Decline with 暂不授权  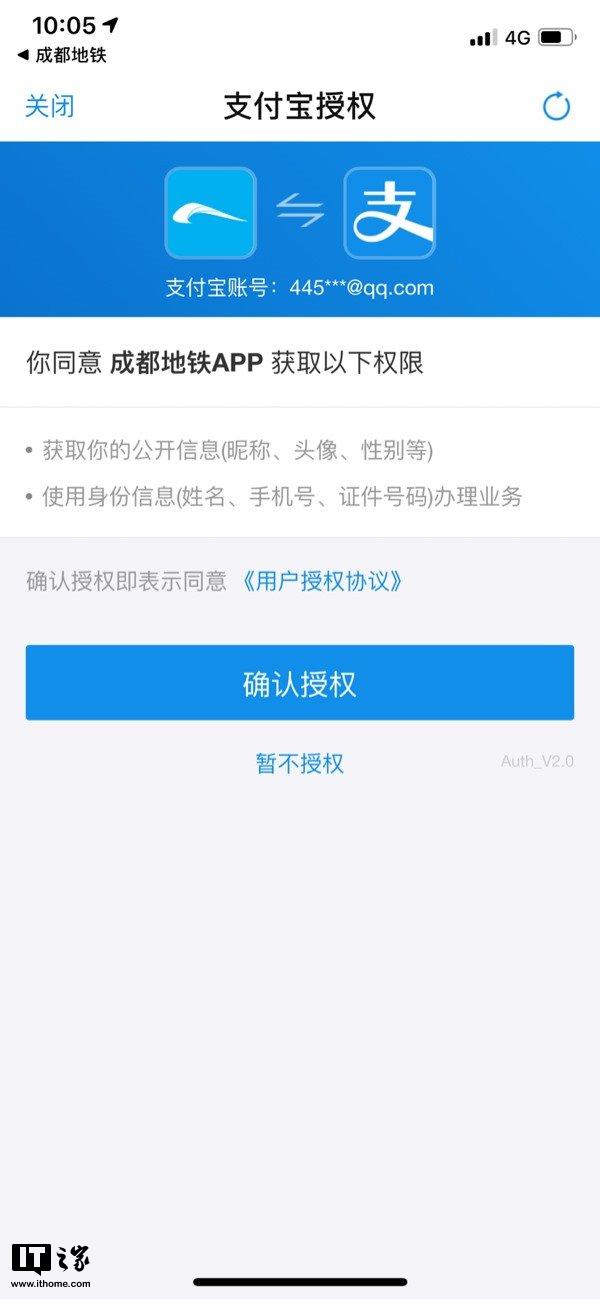click(x=300, y=764)
